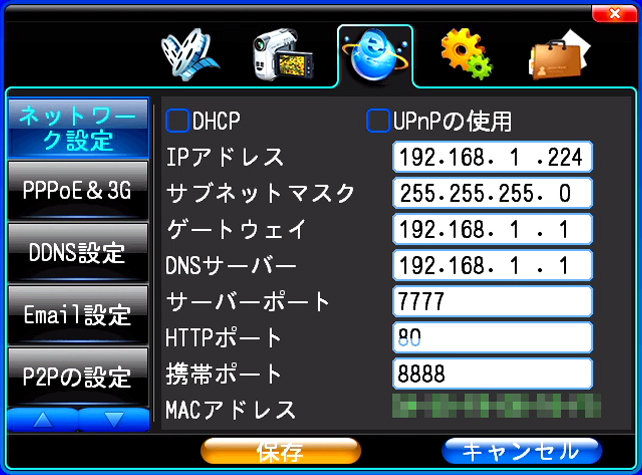The width and height of the screenshot is (642, 475).
Task: Edit the HTTPポート field
Action: [492, 337]
